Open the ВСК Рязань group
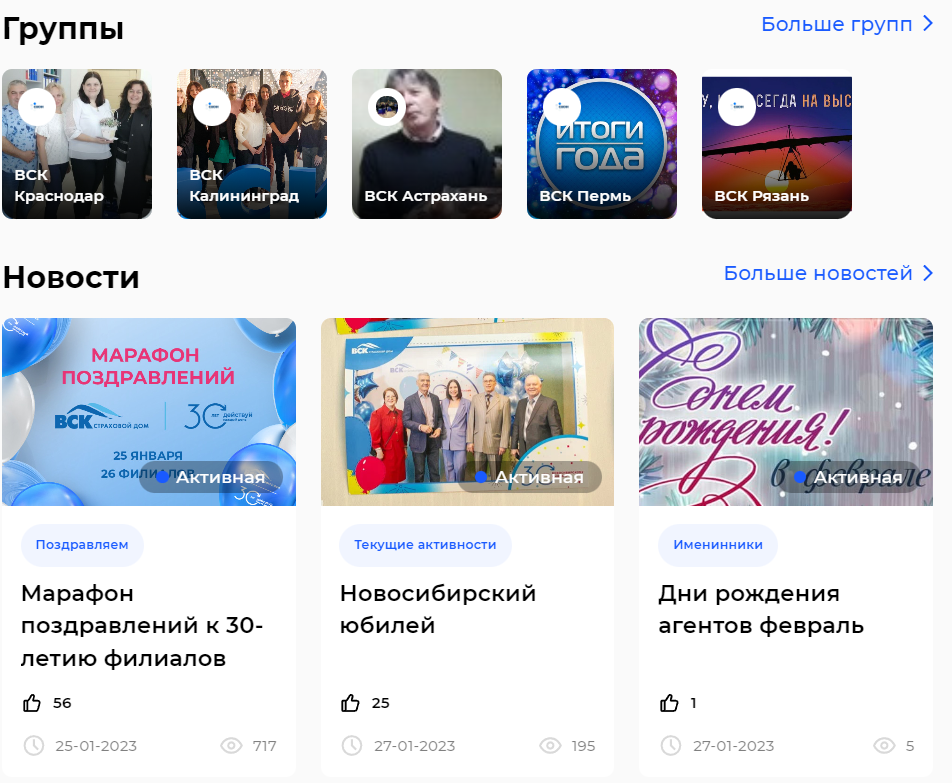The width and height of the screenshot is (952, 783). click(777, 144)
